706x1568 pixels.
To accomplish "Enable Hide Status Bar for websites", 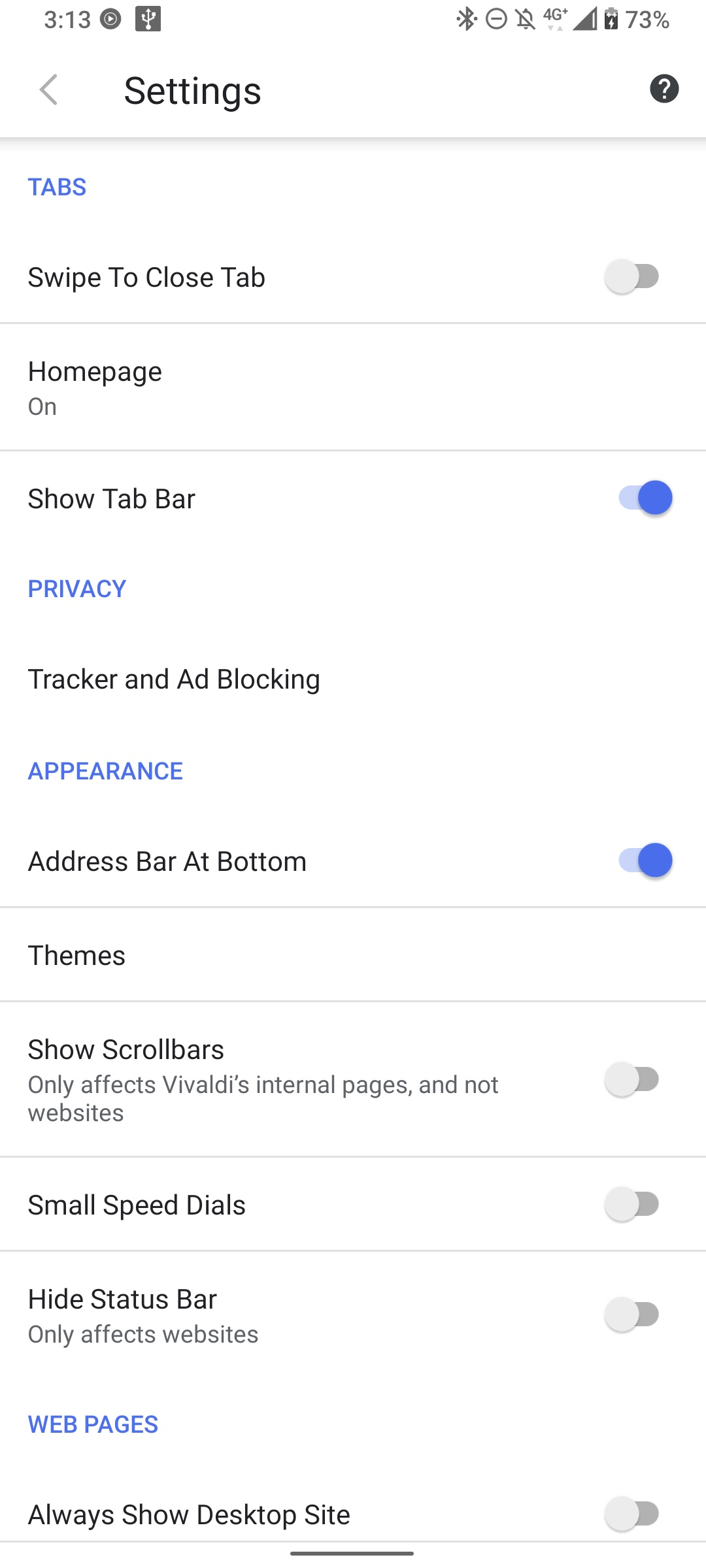I will [x=632, y=1314].
